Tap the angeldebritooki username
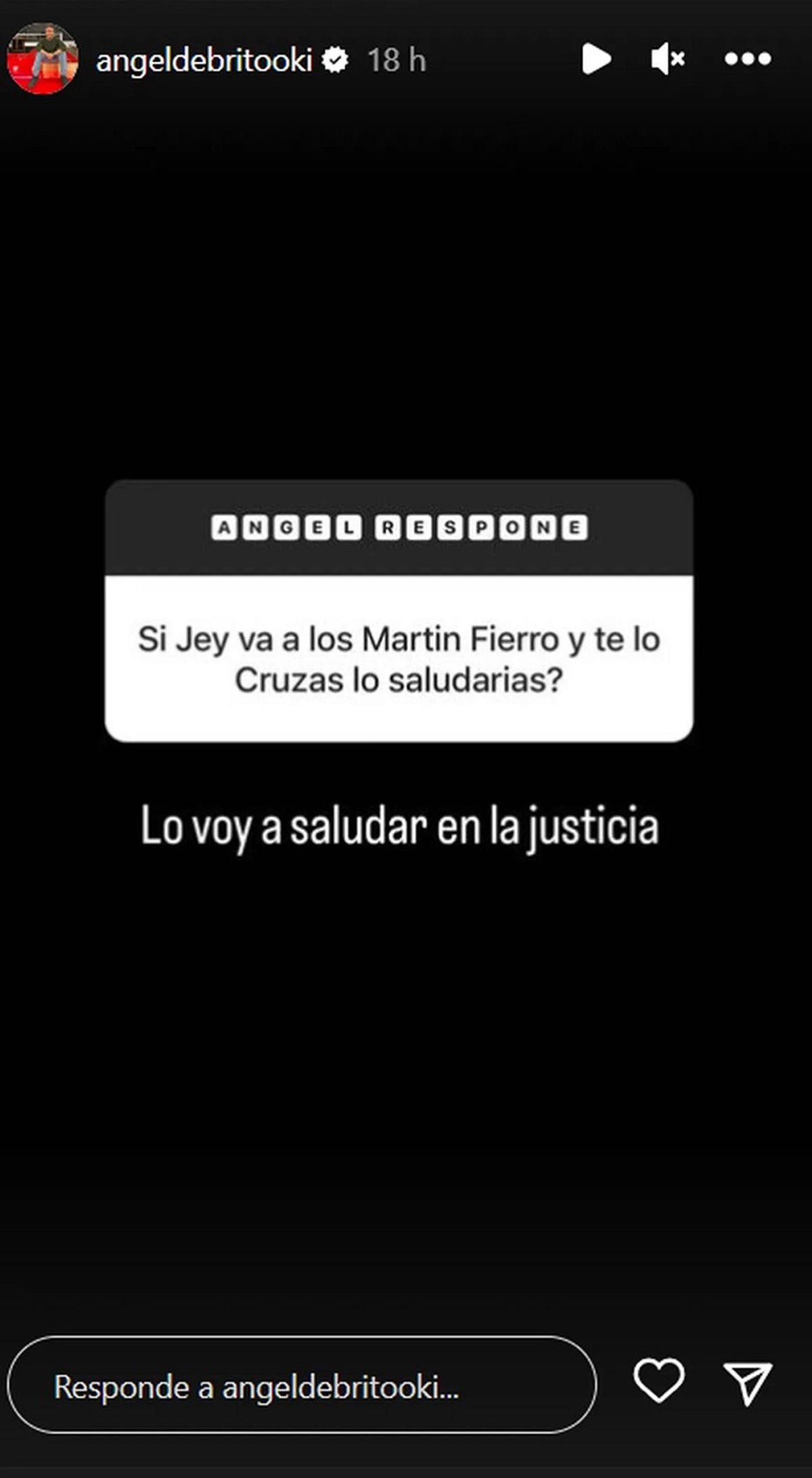Image resolution: width=812 pixels, height=1478 pixels. click(x=204, y=60)
